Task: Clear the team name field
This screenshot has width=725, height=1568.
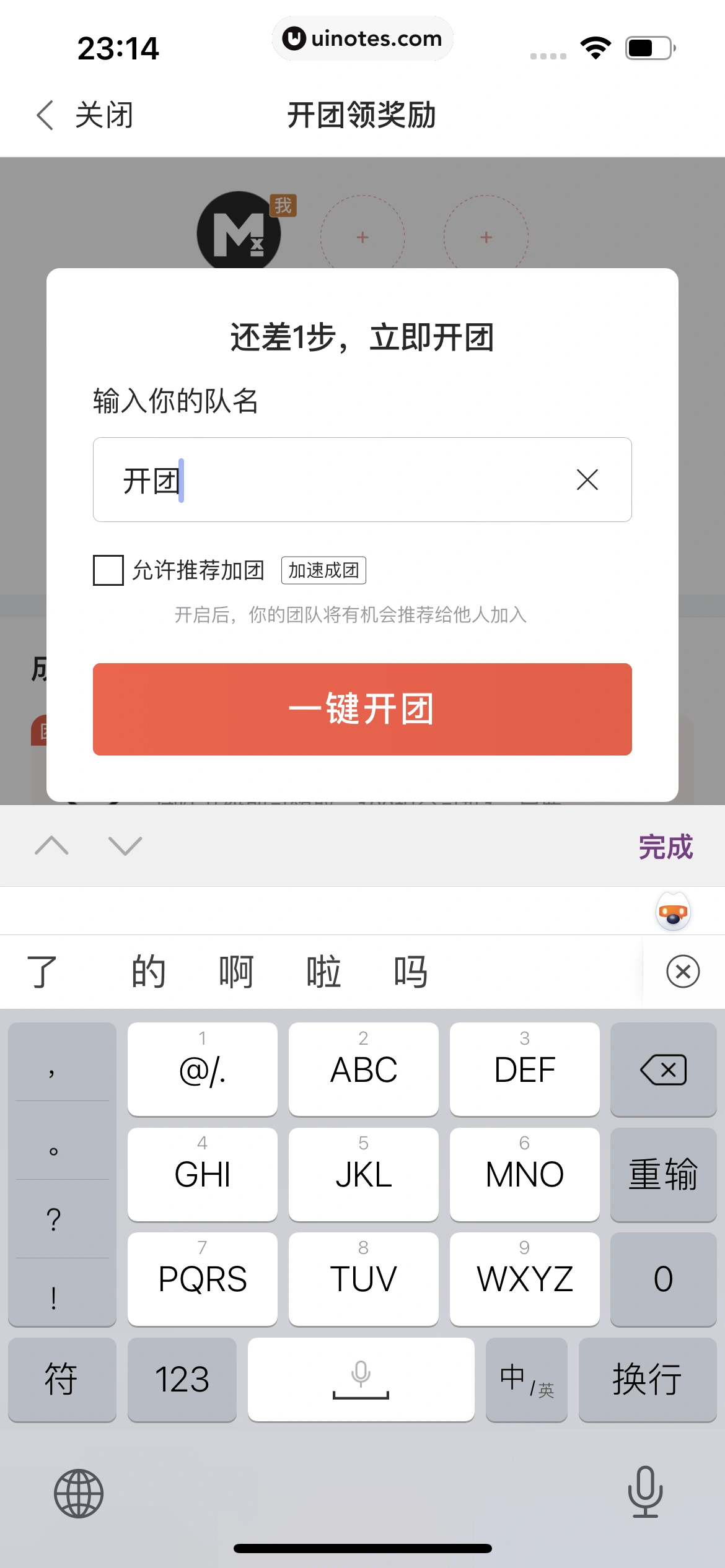Action: click(587, 480)
